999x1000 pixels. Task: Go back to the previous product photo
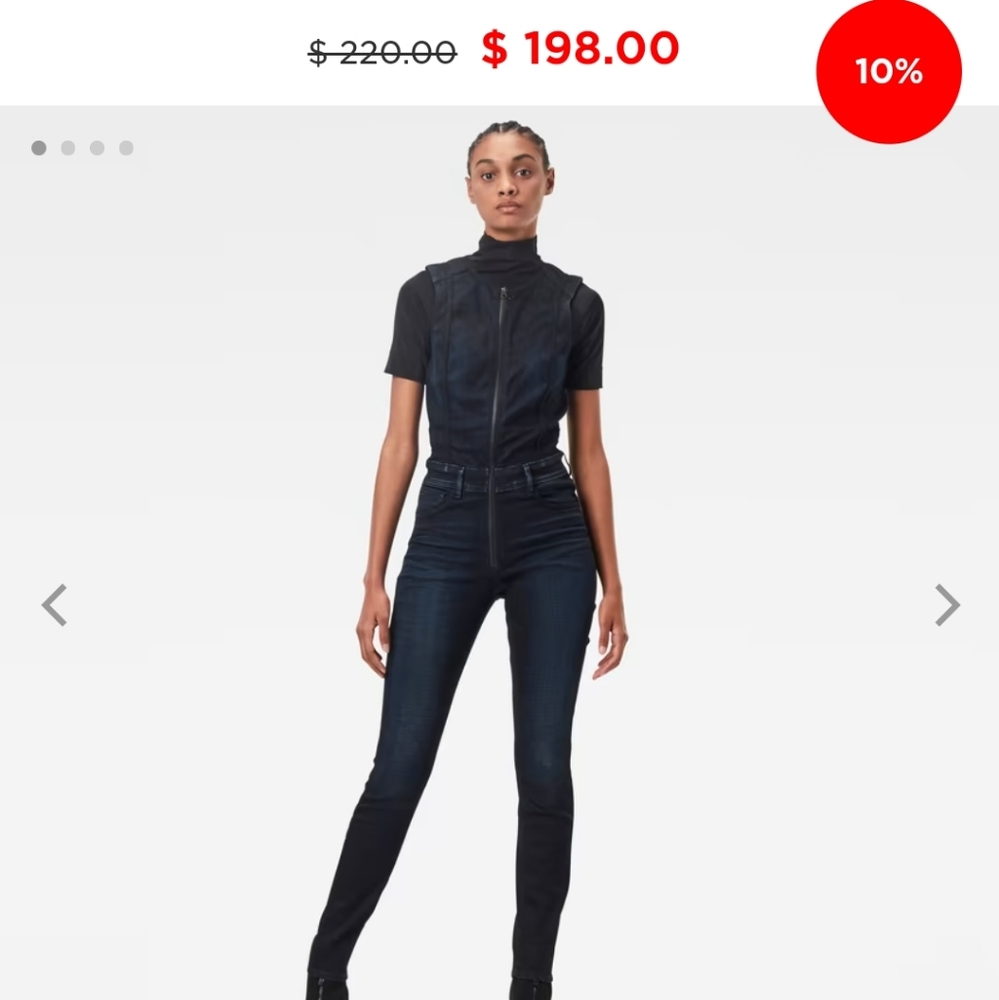point(55,604)
